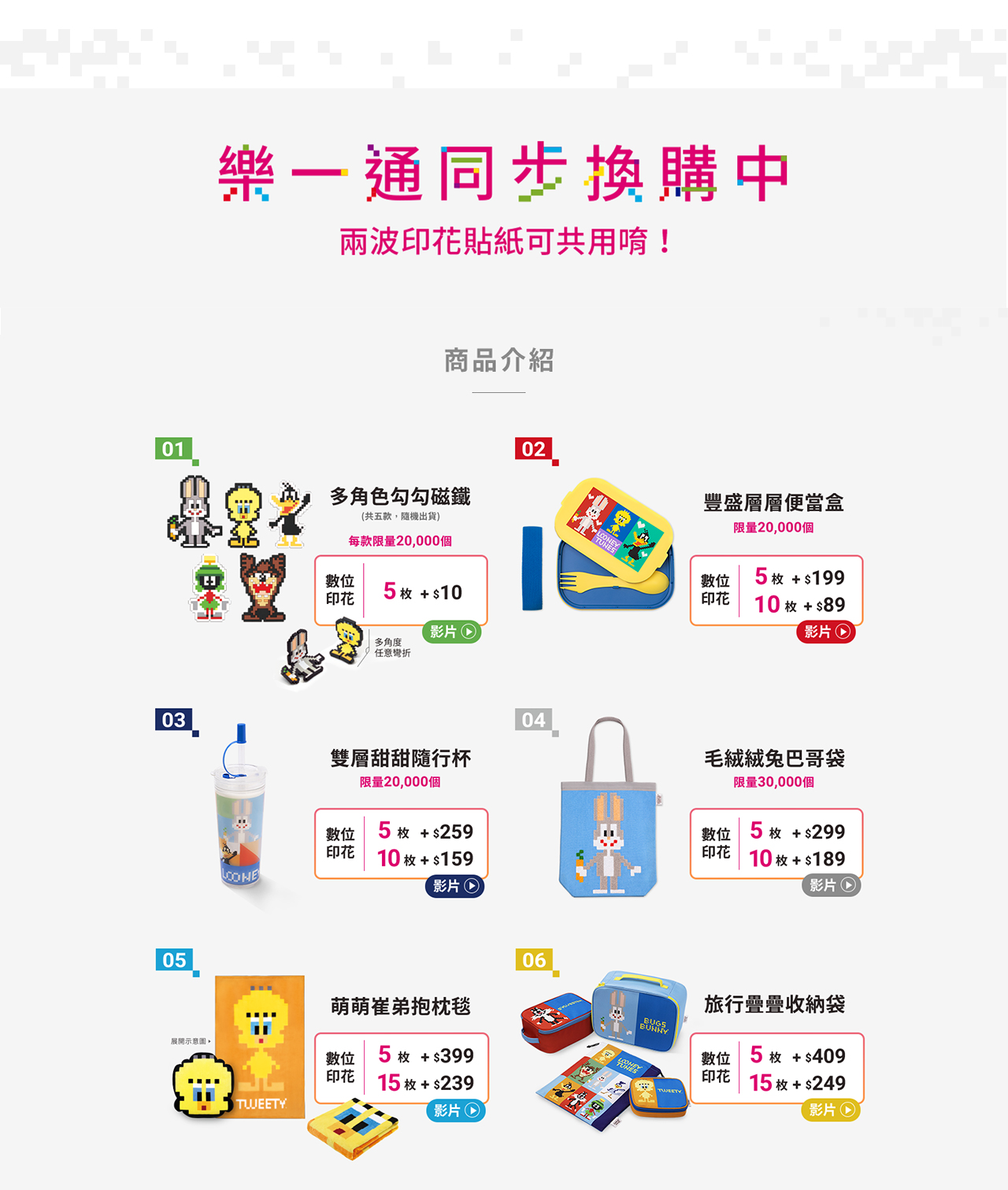
Task: Play video for 豐盛層層便當盒
Action: coord(826,632)
